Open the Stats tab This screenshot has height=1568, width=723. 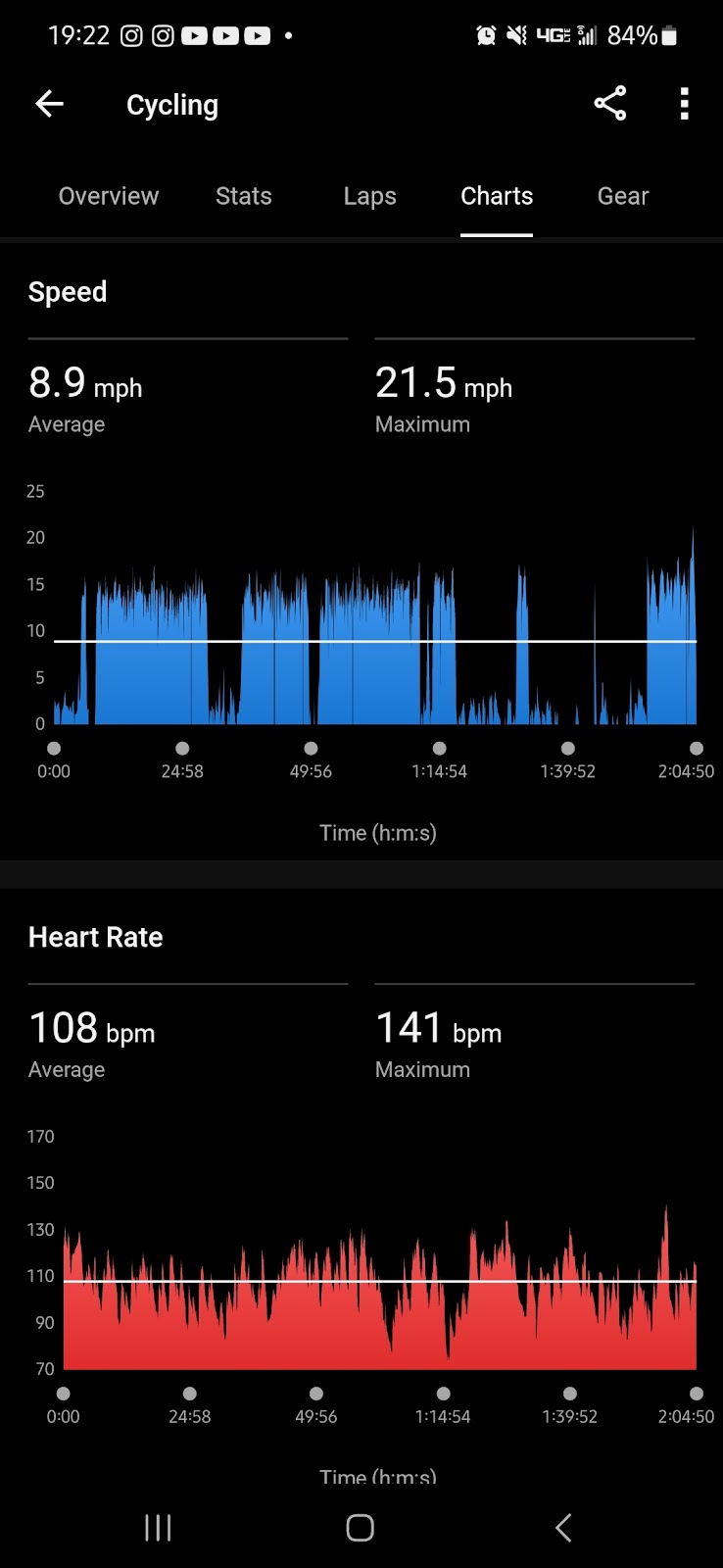(243, 196)
